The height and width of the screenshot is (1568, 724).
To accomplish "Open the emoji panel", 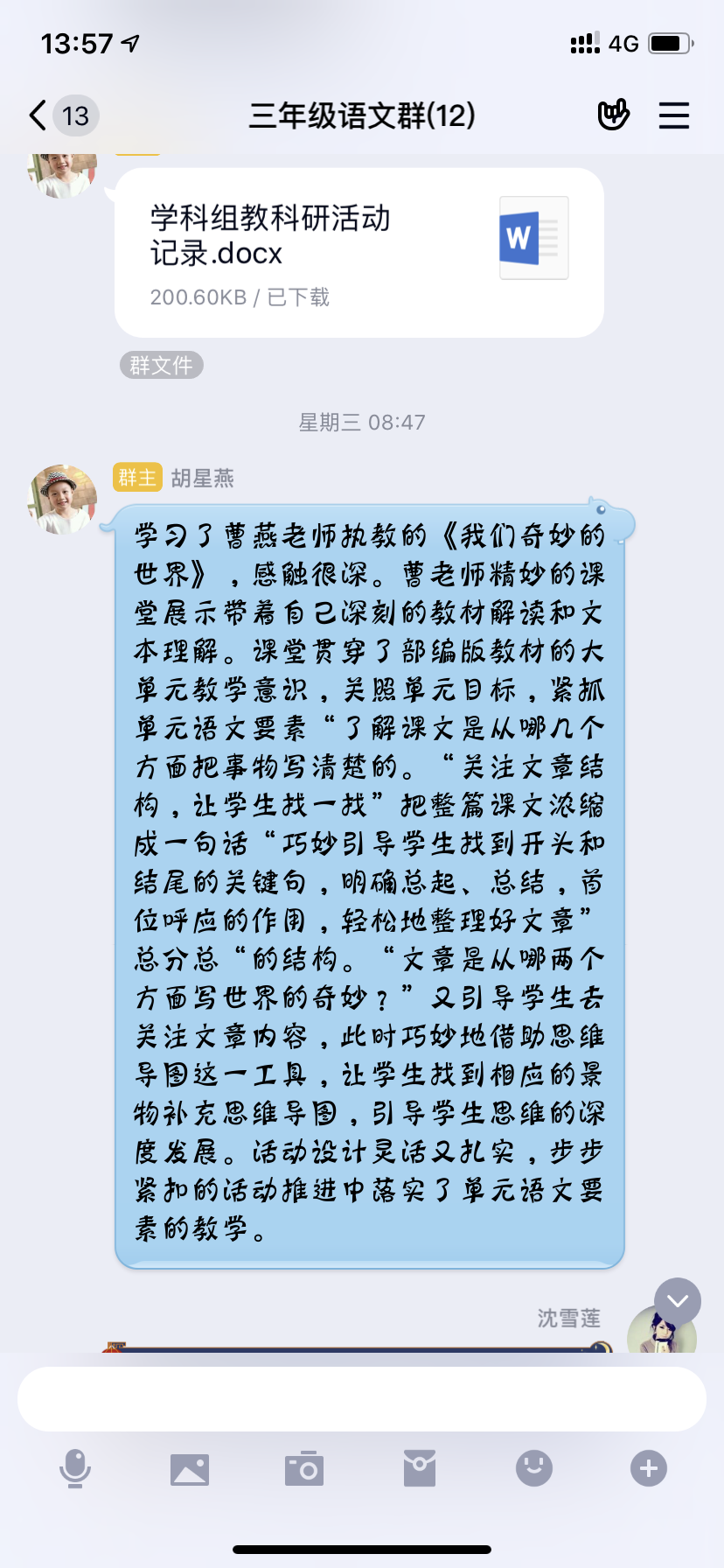I will (534, 1468).
